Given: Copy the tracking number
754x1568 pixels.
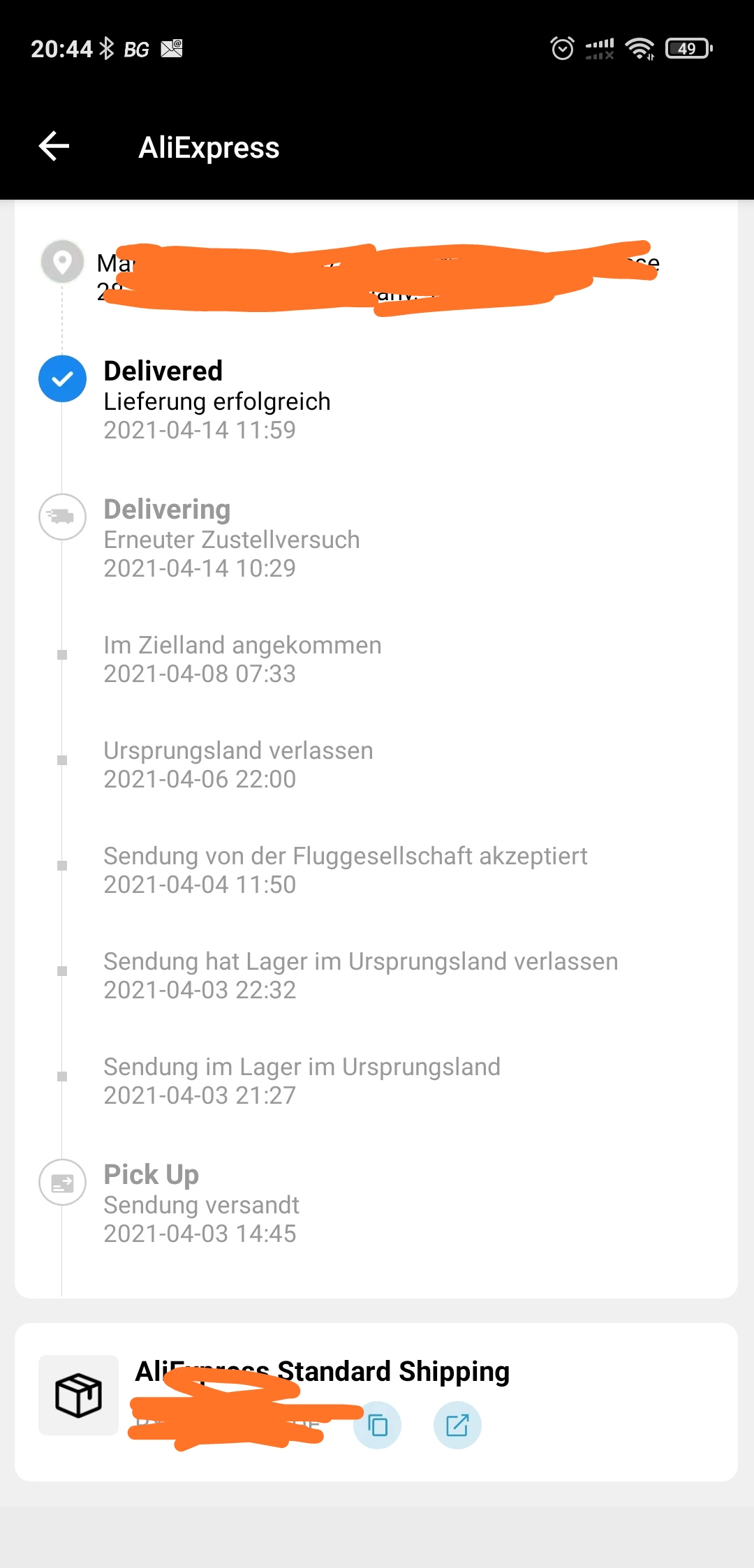Looking at the screenshot, I should pyautogui.click(x=378, y=1425).
